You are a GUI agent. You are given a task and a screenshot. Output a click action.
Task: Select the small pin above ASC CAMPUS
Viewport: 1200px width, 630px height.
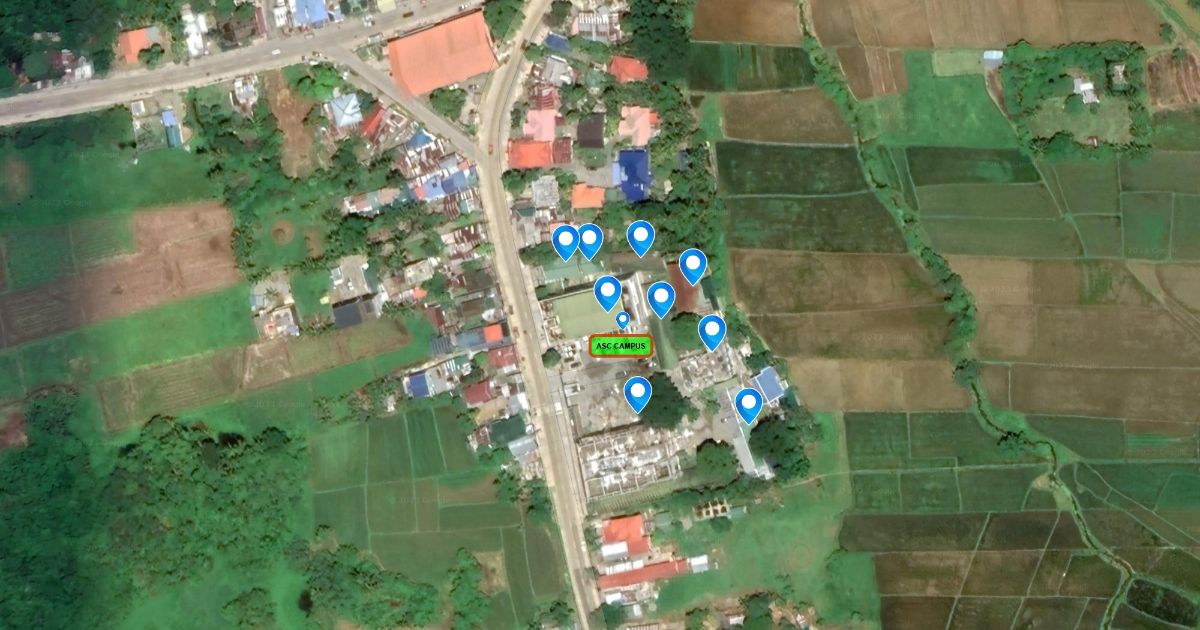pyautogui.click(x=623, y=319)
